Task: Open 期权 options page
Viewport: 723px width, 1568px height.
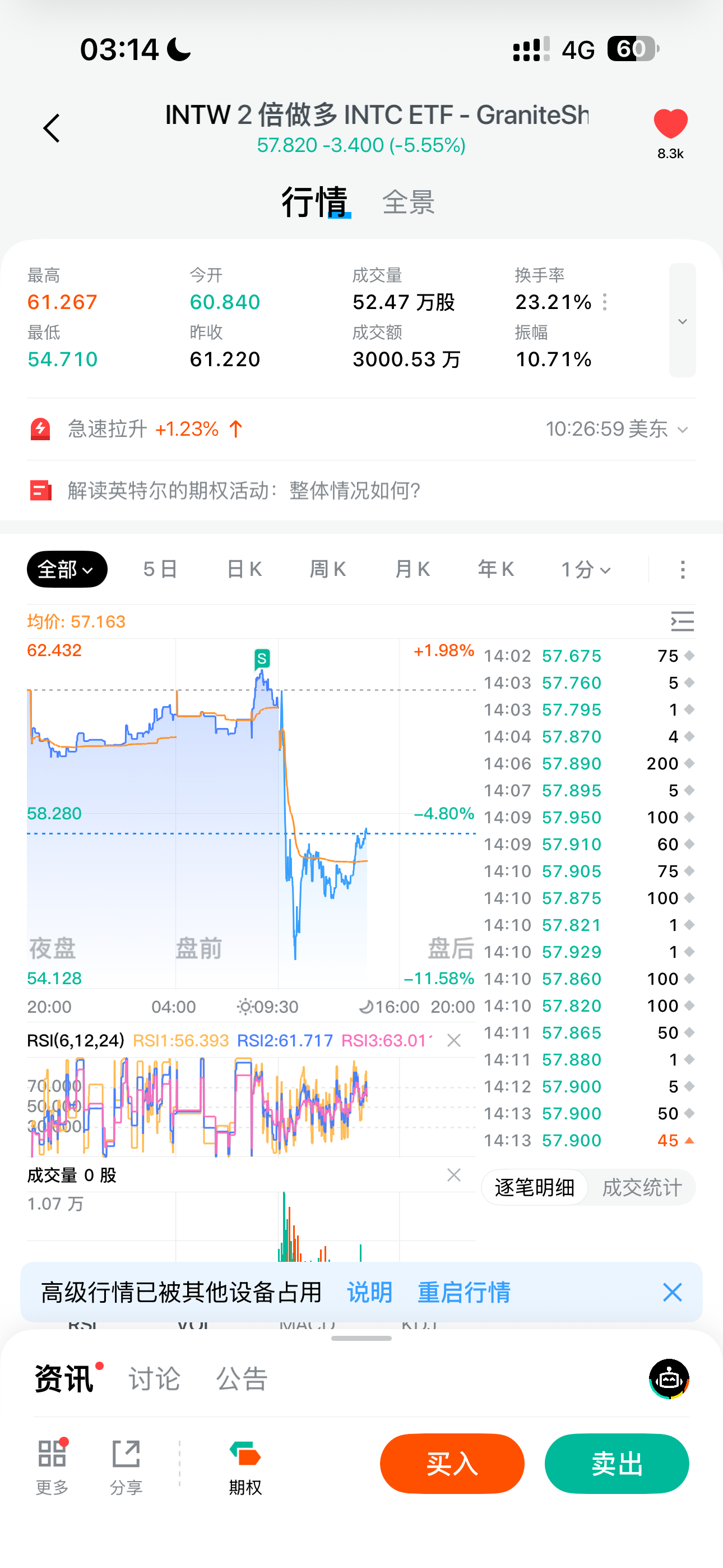Action: coord(245,1466)
